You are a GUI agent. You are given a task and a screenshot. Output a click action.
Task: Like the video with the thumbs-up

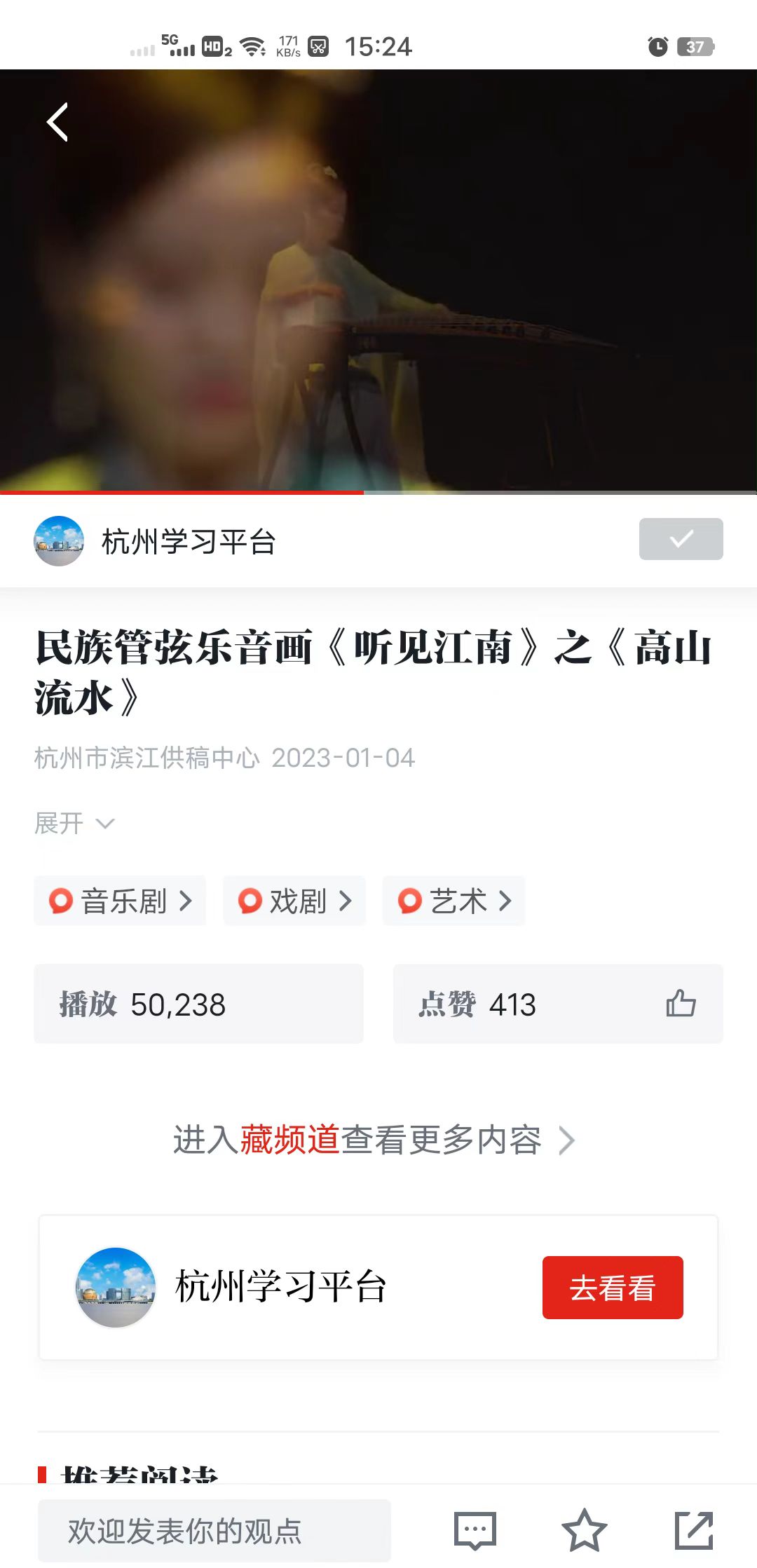point(681,1003)
